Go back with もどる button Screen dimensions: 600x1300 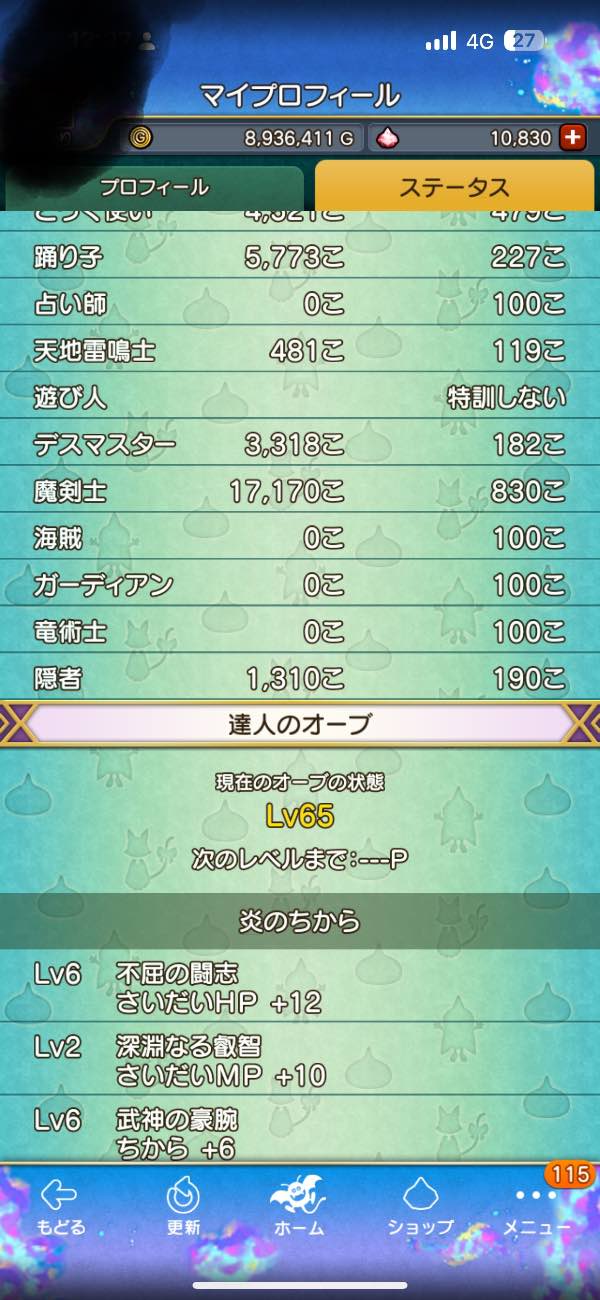pos(60,1206)
